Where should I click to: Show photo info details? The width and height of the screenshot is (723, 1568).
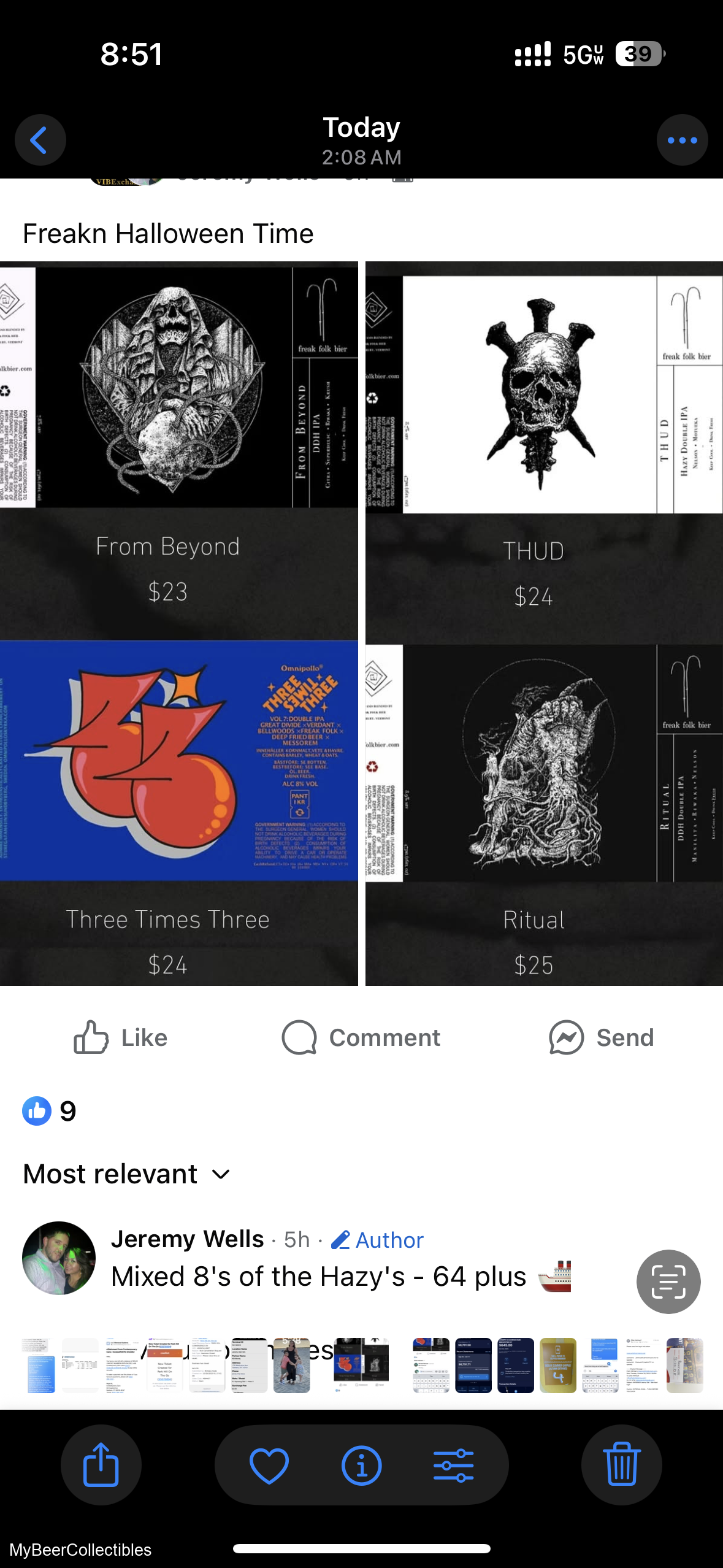click(x=361, y=1465)
